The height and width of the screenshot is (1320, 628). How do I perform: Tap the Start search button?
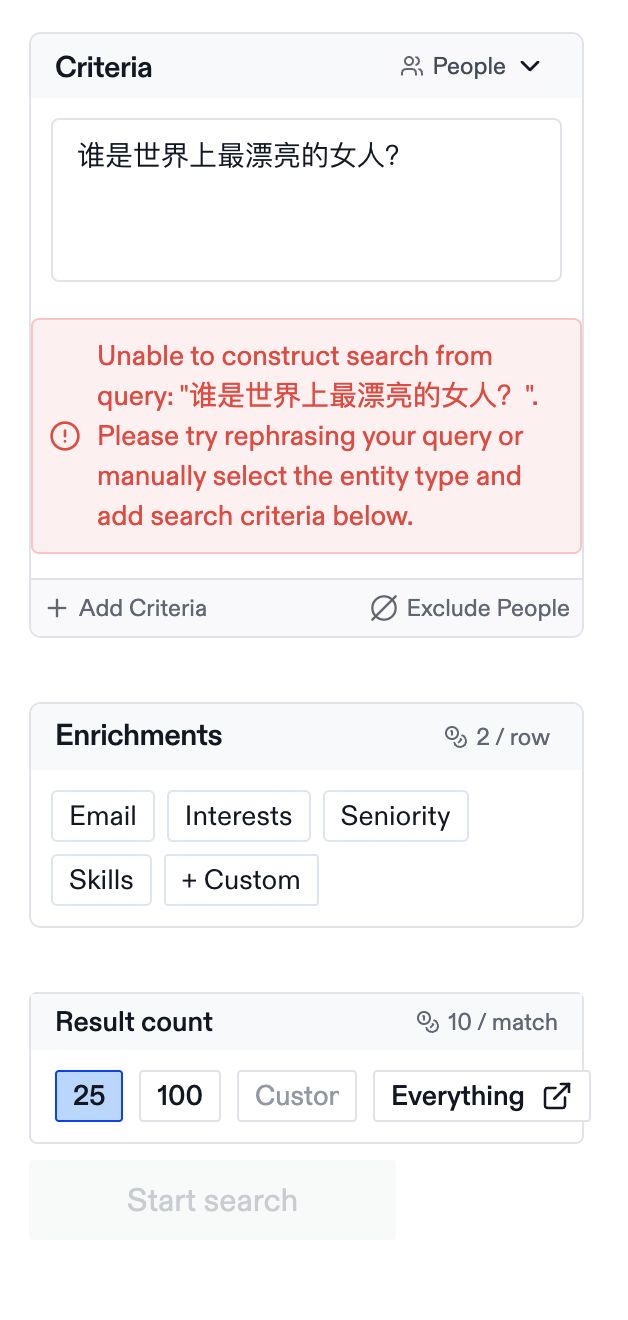tap(212, 1200)
